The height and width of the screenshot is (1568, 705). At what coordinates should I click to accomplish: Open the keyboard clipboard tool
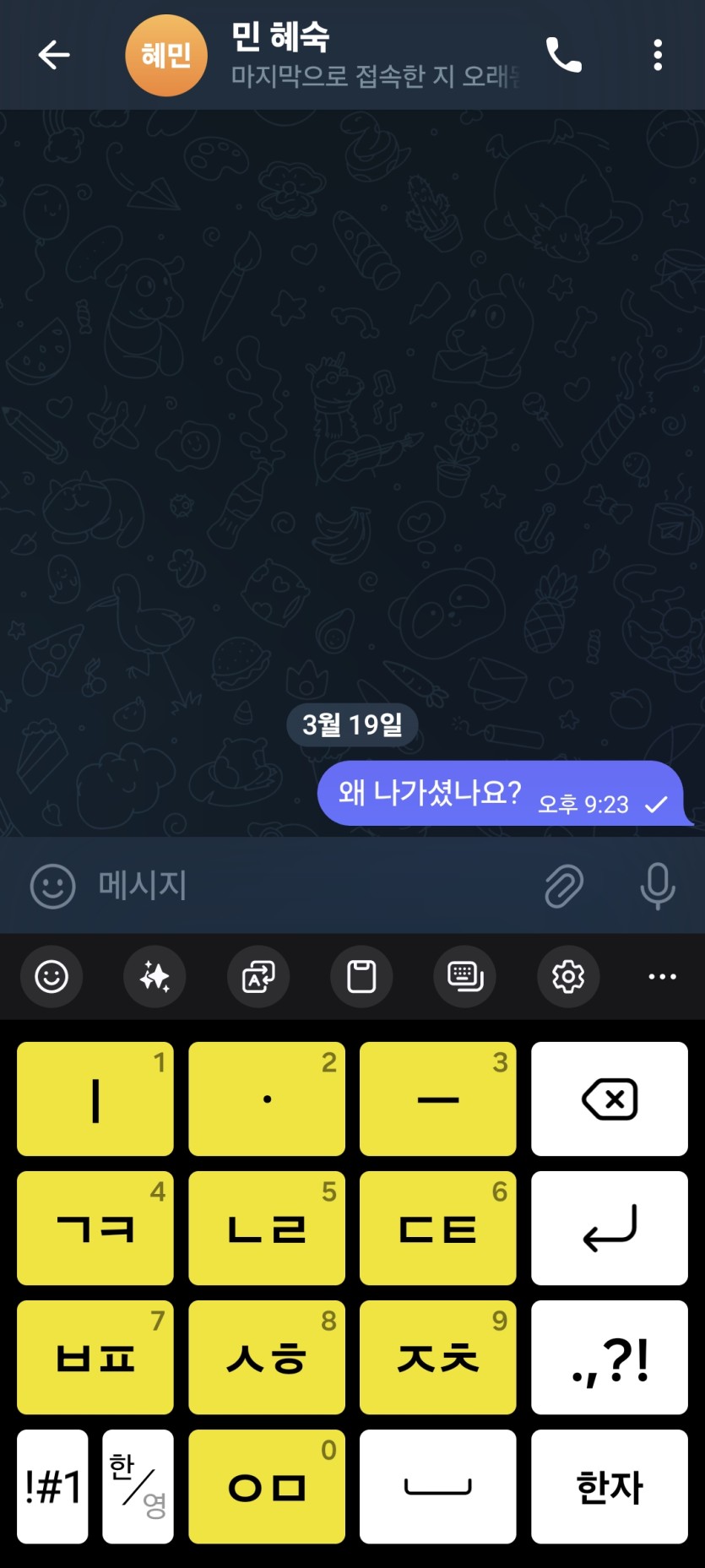point(361,977)
